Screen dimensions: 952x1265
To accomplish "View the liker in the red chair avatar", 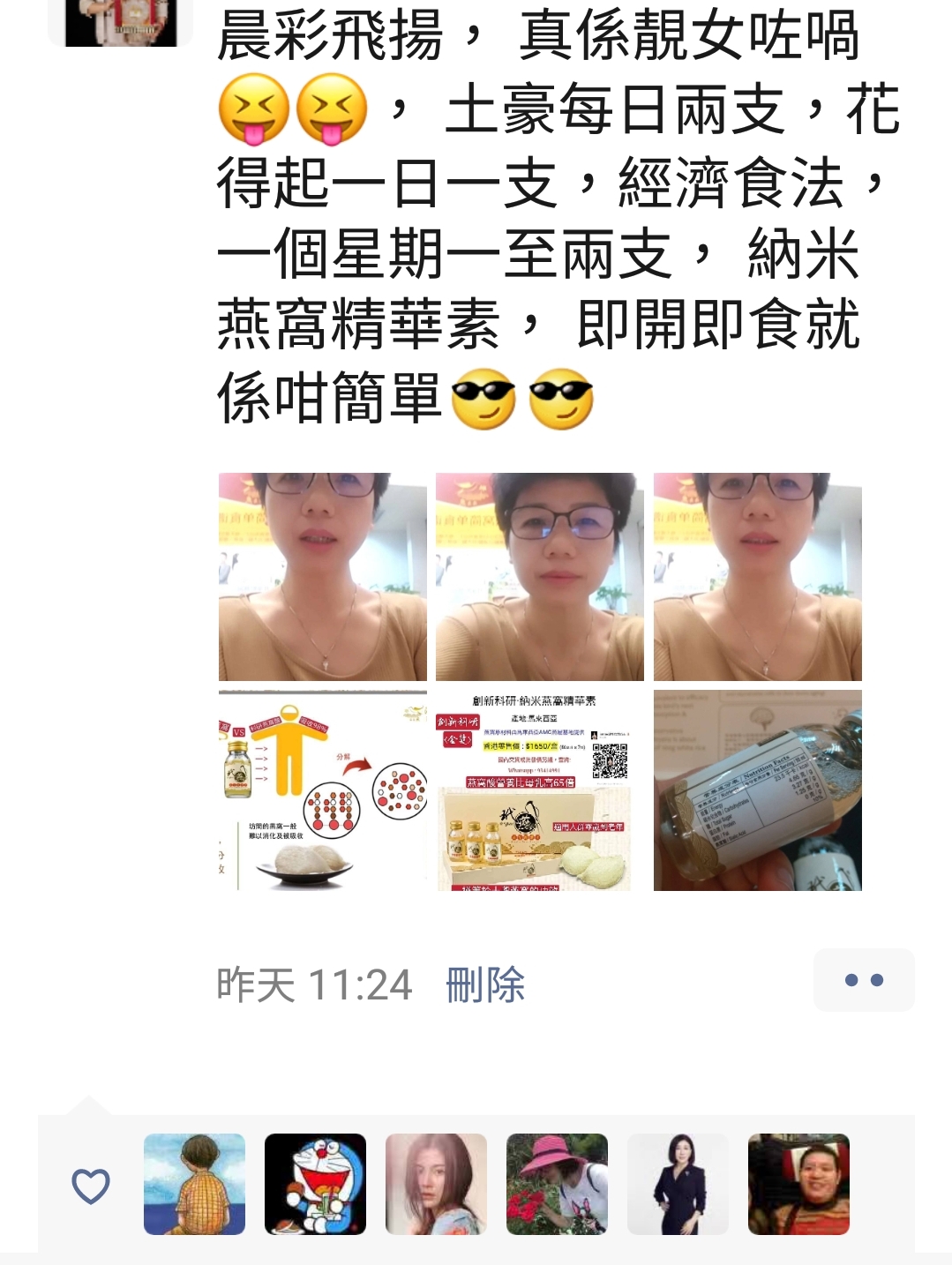I will (x=798, y=1184).
